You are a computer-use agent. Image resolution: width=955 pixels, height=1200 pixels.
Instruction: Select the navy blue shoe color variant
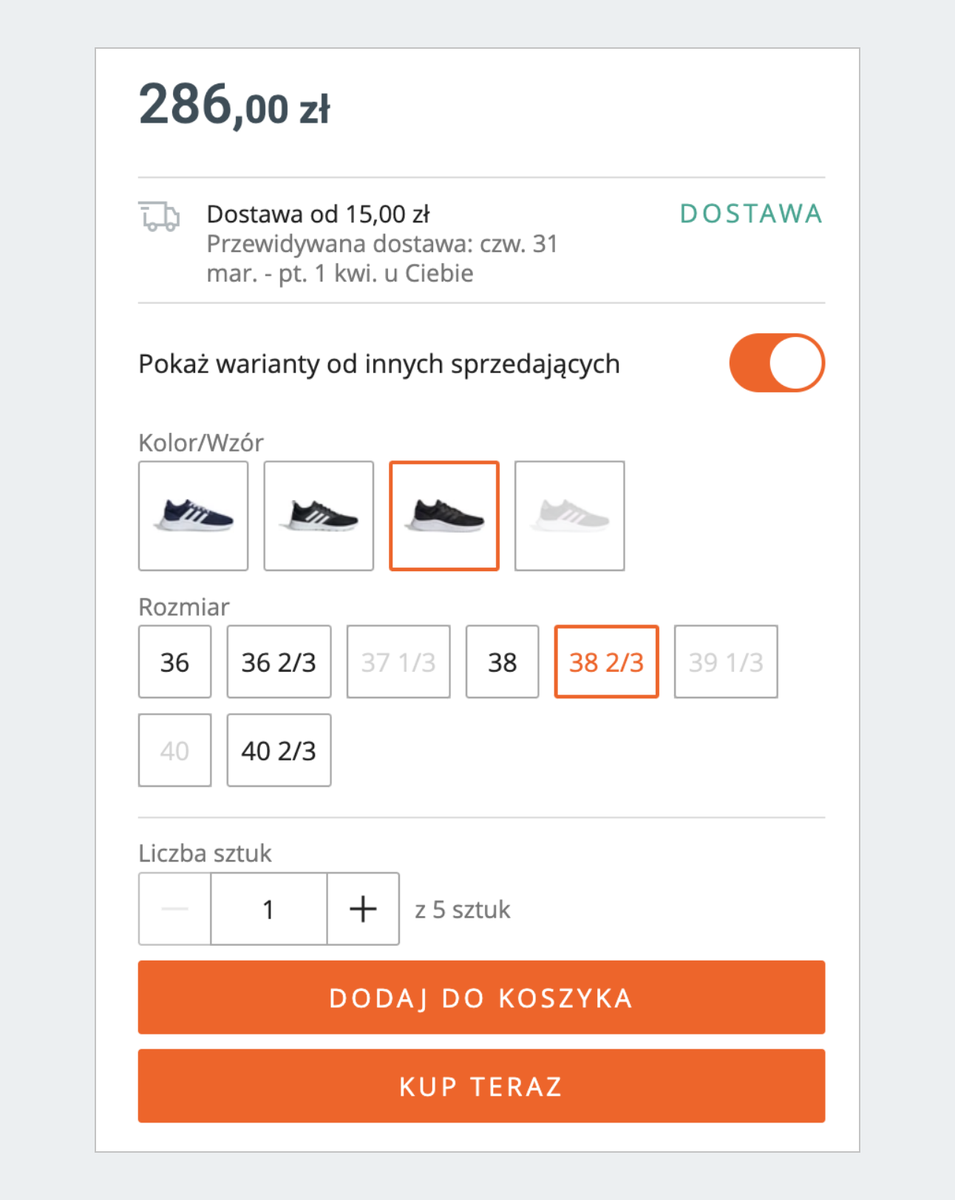(193, 516)
